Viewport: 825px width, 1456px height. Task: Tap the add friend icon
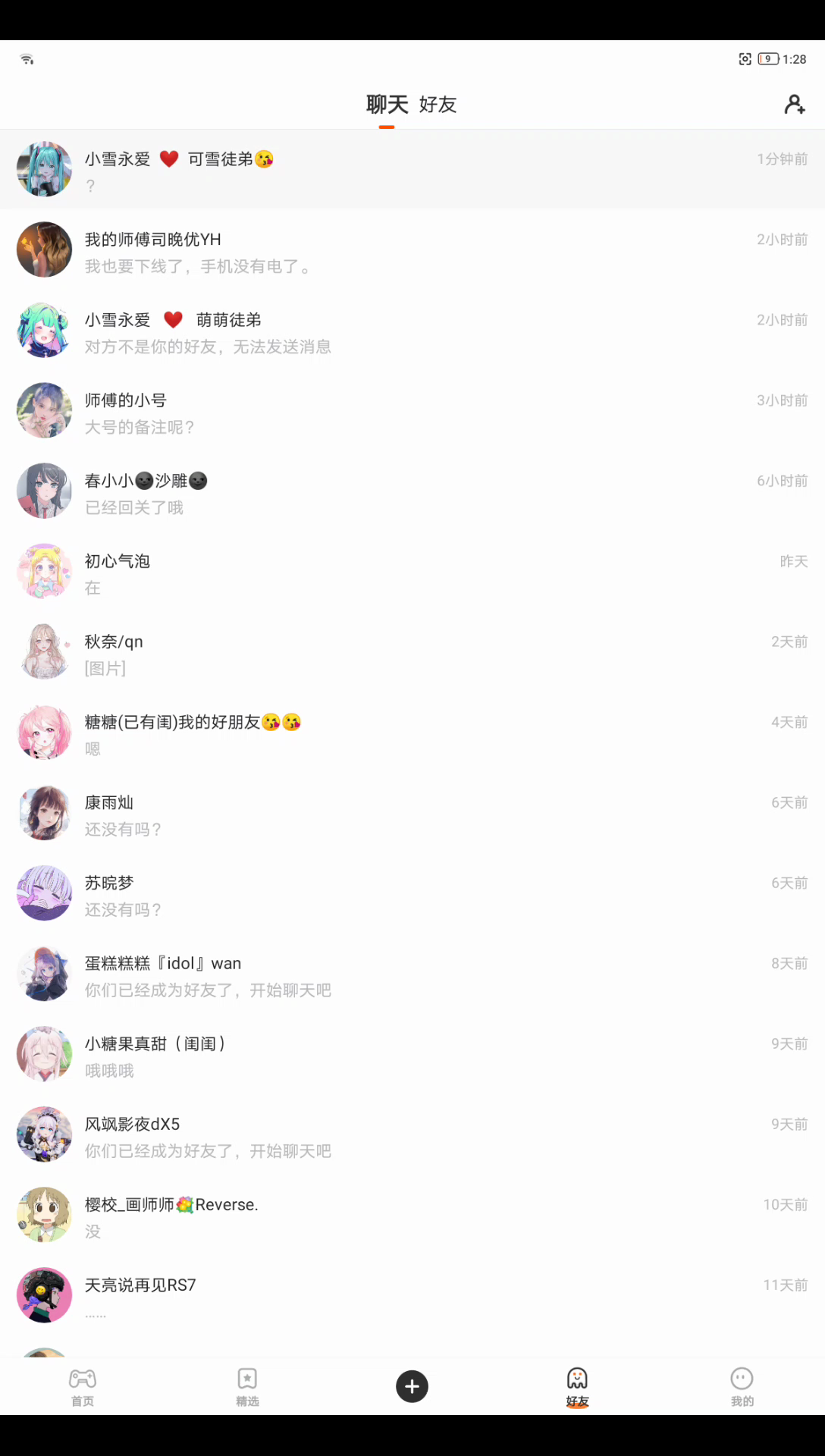[794, 105]
